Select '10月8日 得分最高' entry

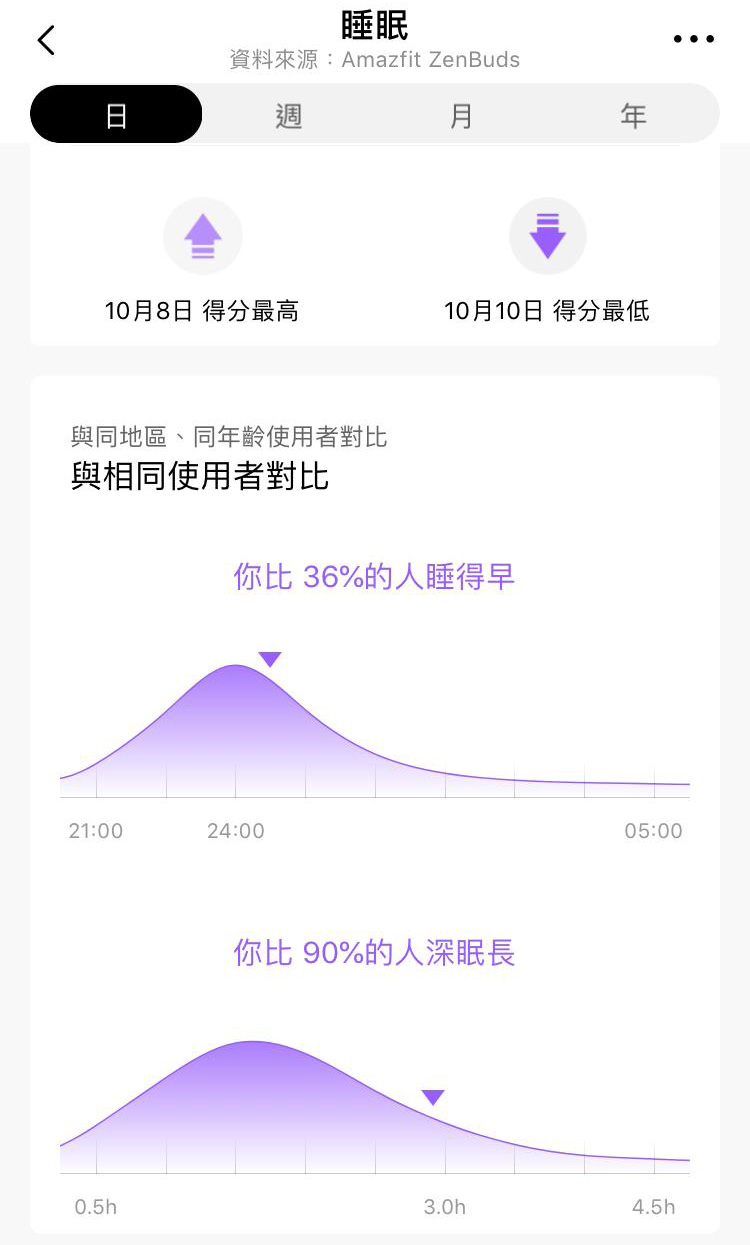tap(202, 311)
